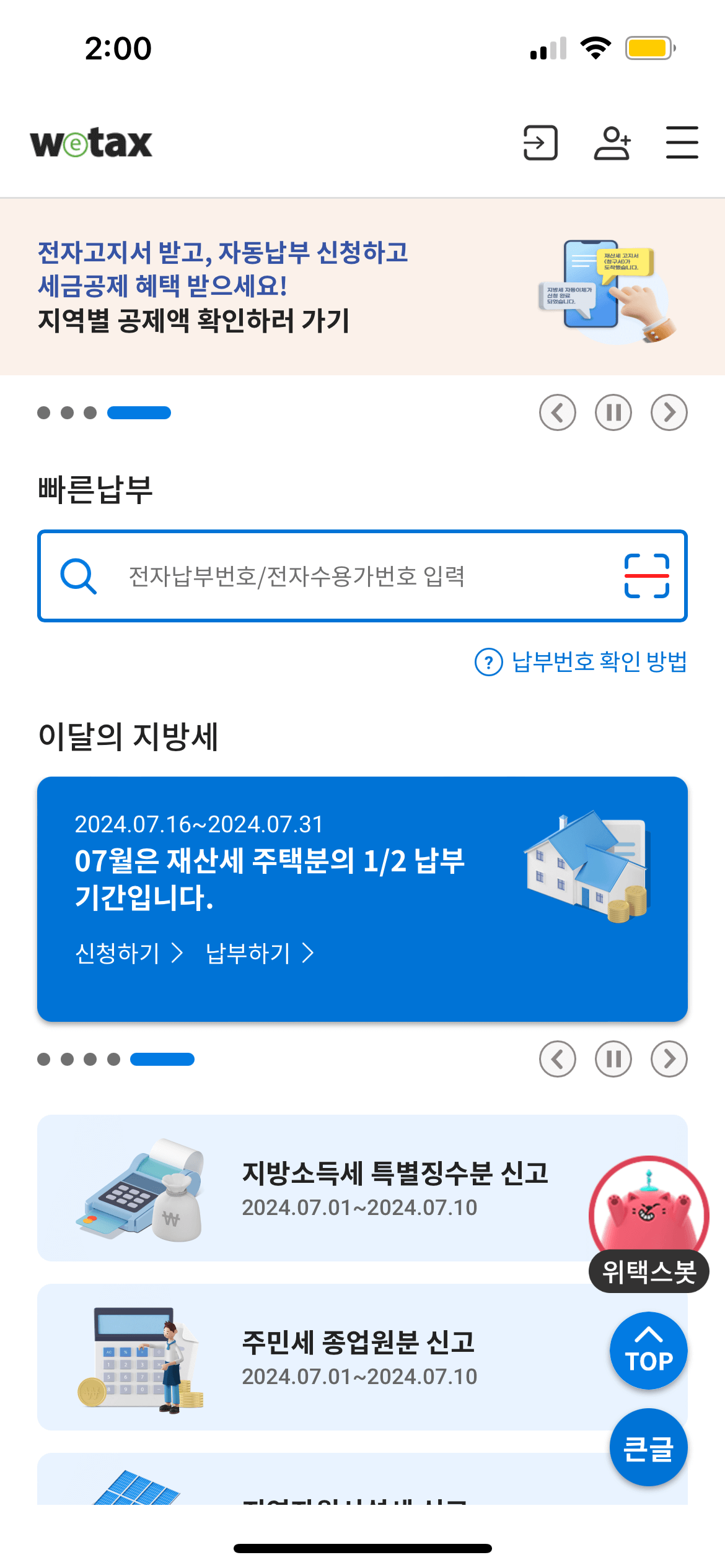Pause the top banner carousel
725x1568 pixels.
[613, 412]
